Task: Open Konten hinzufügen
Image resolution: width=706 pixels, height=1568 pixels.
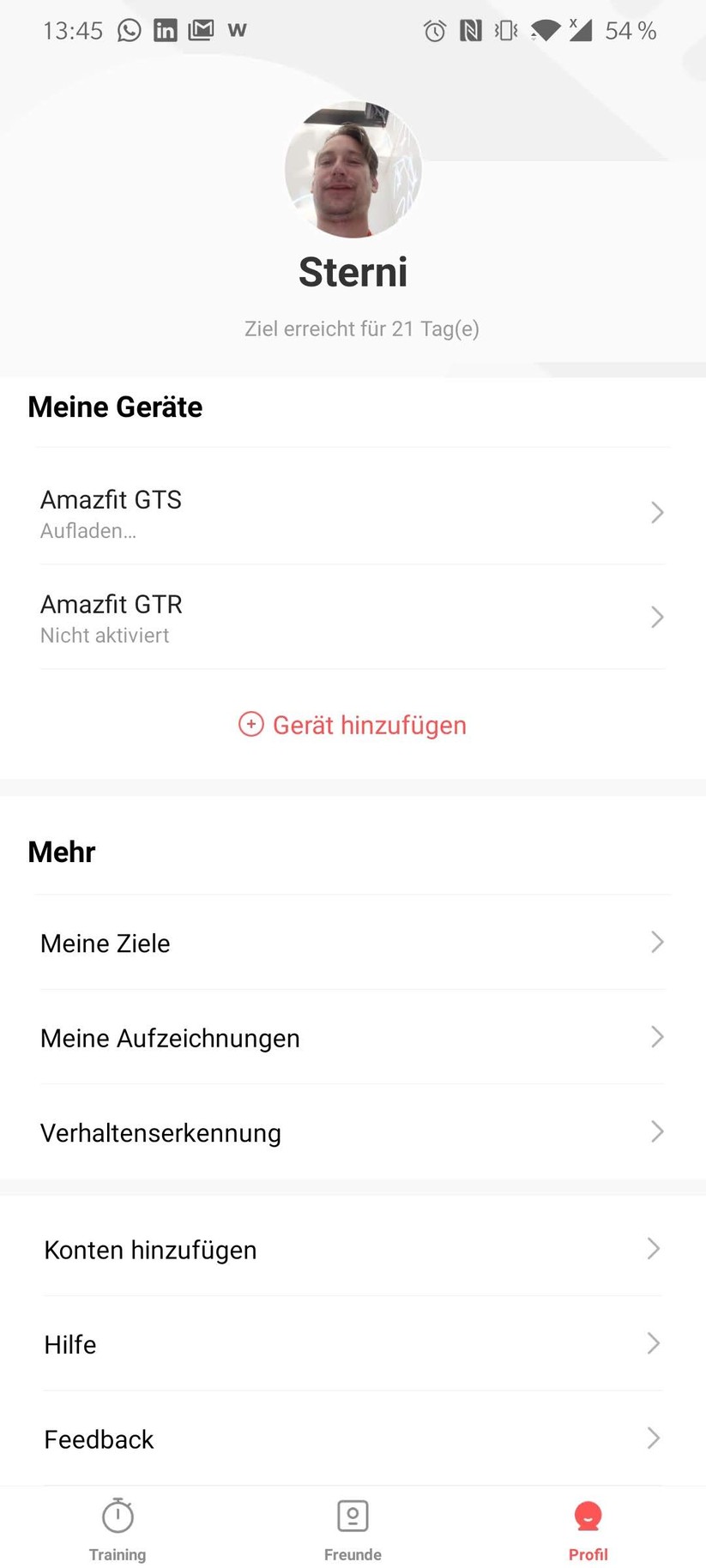Action: (x=352, y=1250)
